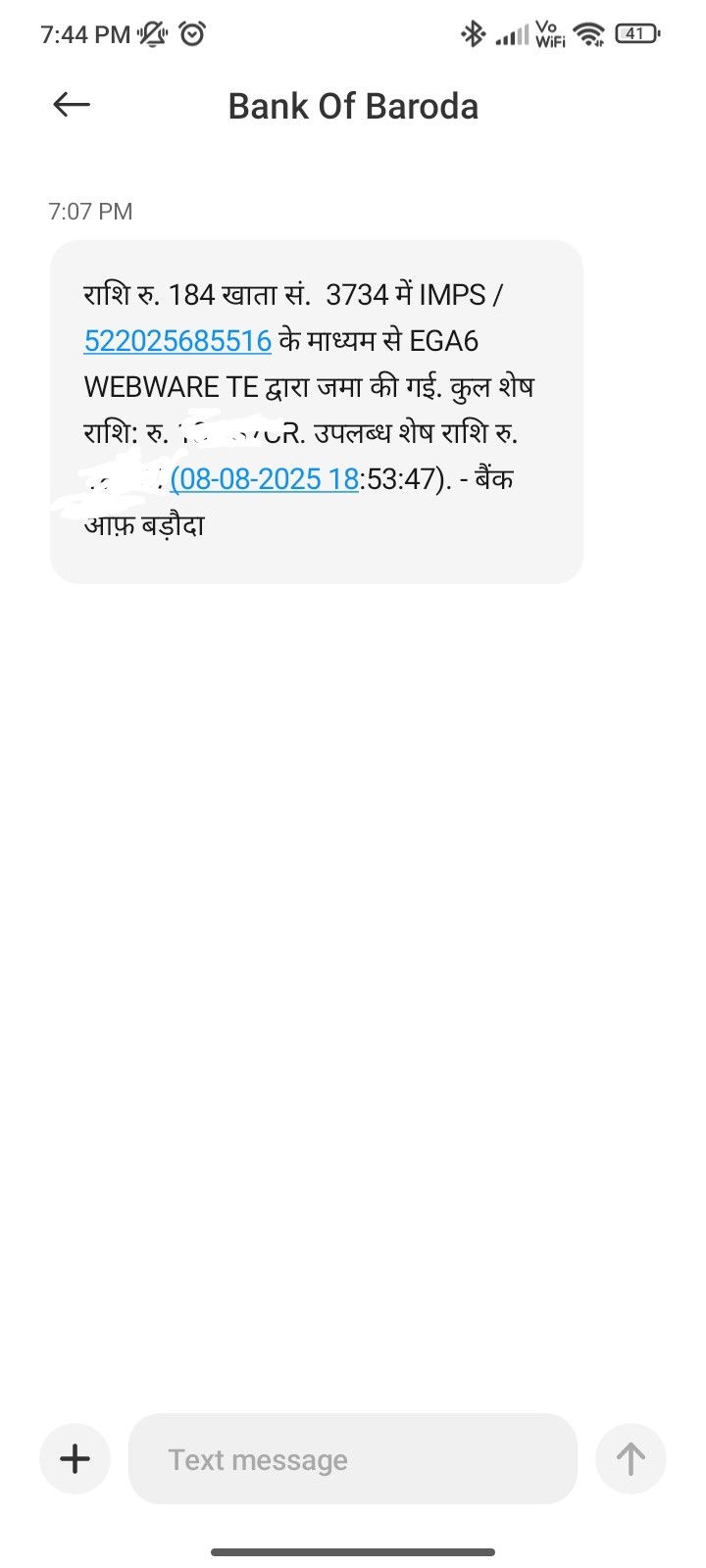Open the plus attachment button
Screen dimensions: 706x1568
[x=76, y=1459]
